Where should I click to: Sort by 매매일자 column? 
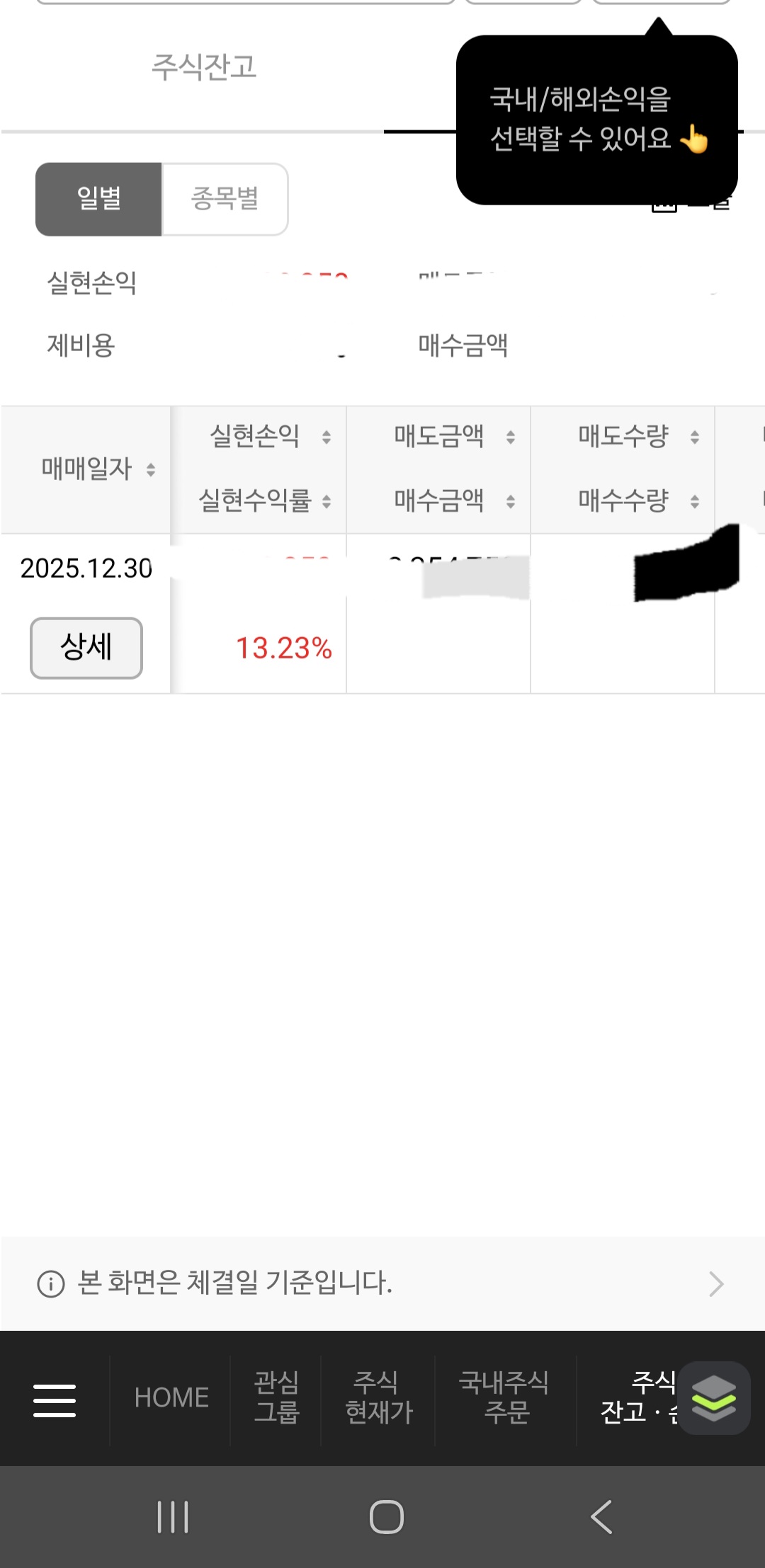tap(98, 469)
